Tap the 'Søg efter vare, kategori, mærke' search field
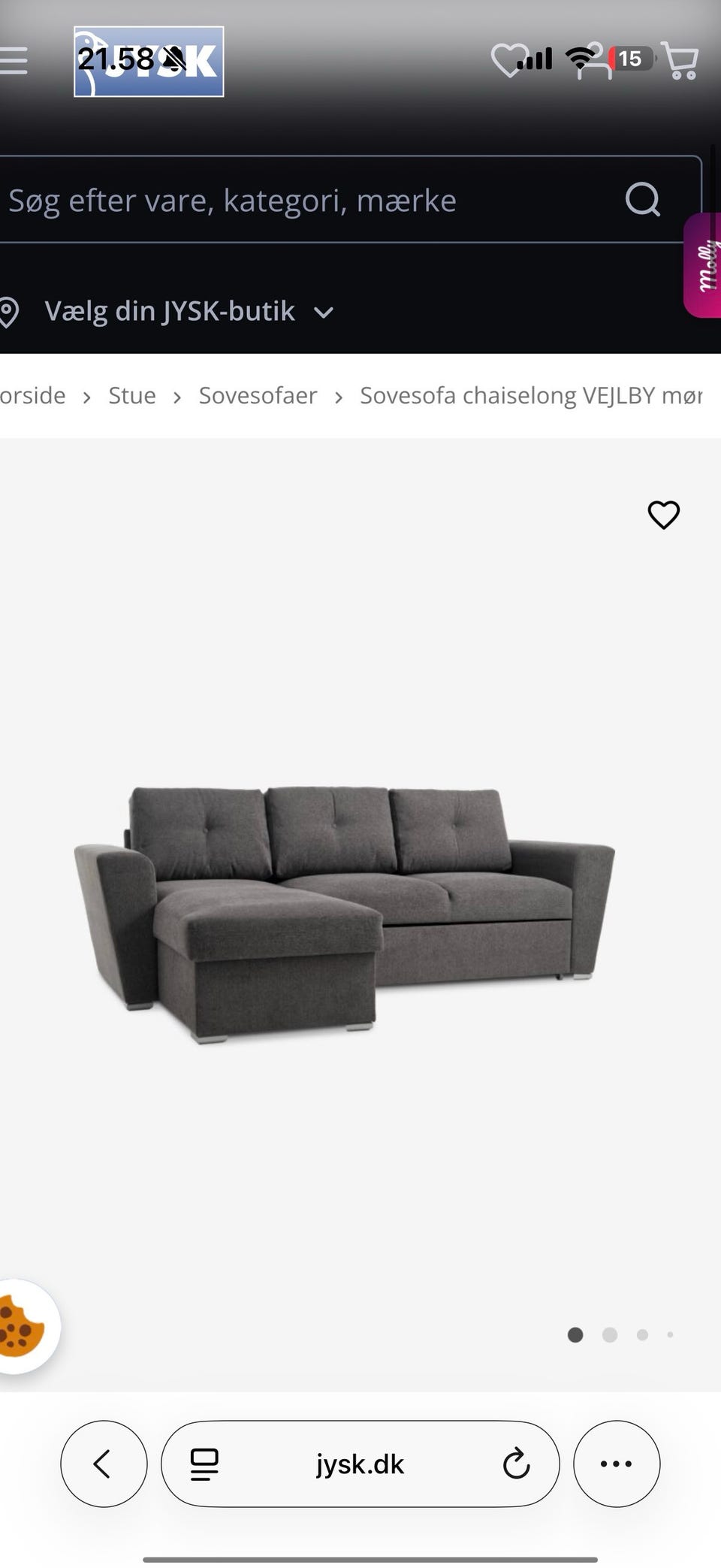 point(300,201)
